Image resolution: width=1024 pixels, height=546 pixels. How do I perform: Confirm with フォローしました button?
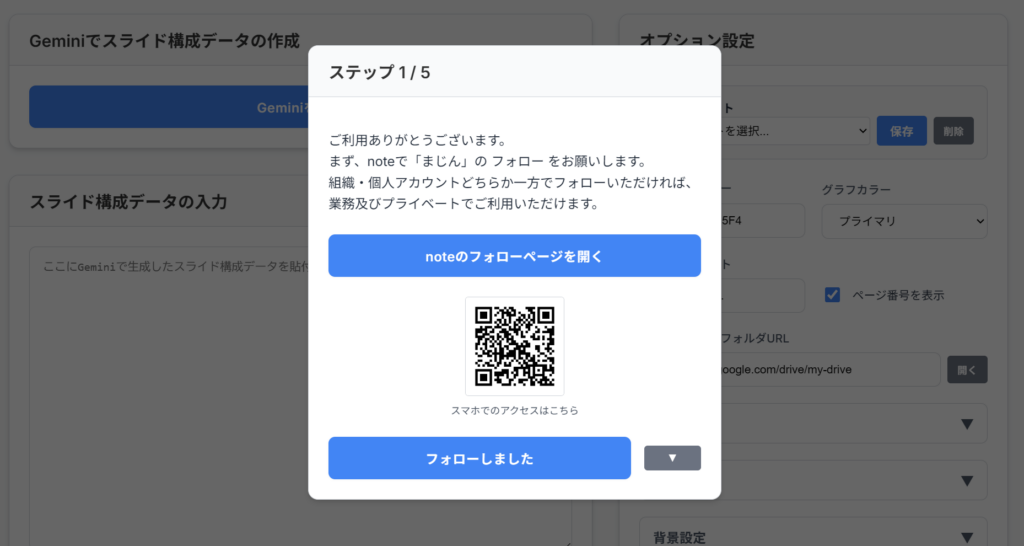pyautogui.click(x=479, y=458)
